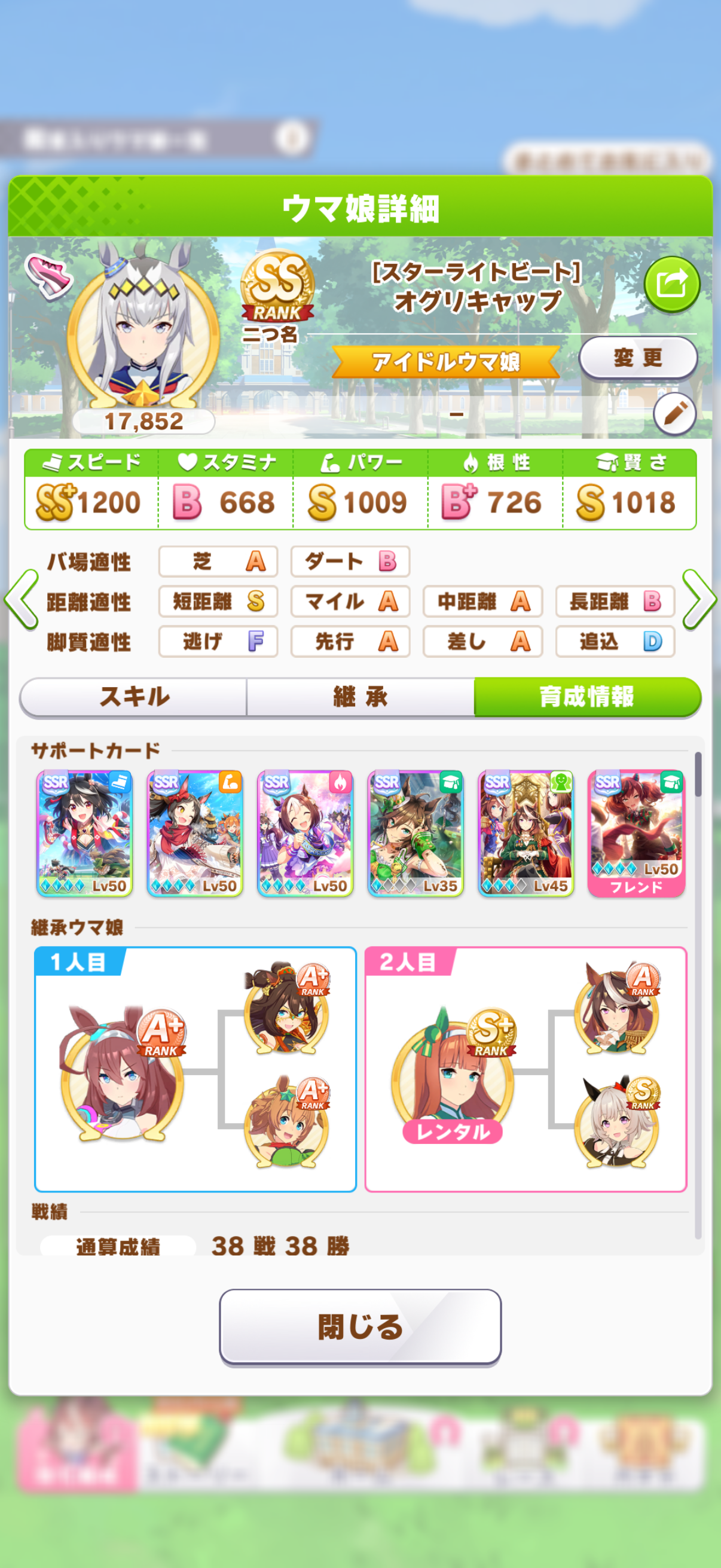Open the Lv35 support card

(x=416, y=833)
